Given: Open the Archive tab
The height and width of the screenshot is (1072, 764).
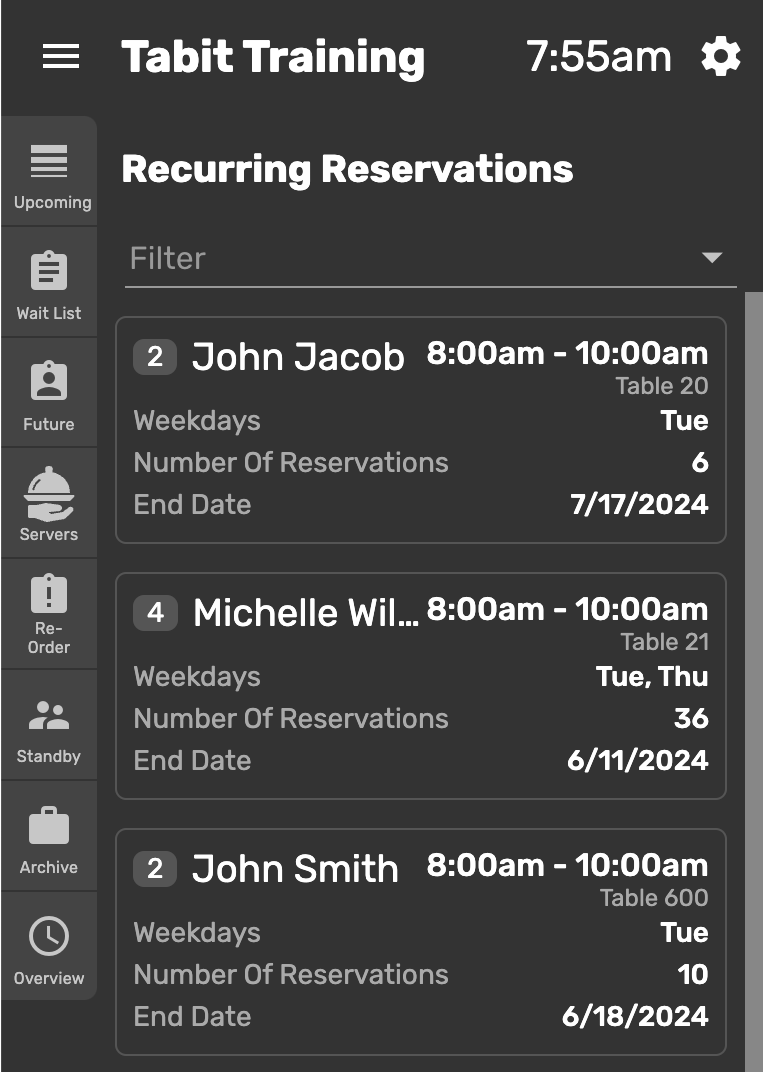Looking at the screenshot, I should 49,836.
